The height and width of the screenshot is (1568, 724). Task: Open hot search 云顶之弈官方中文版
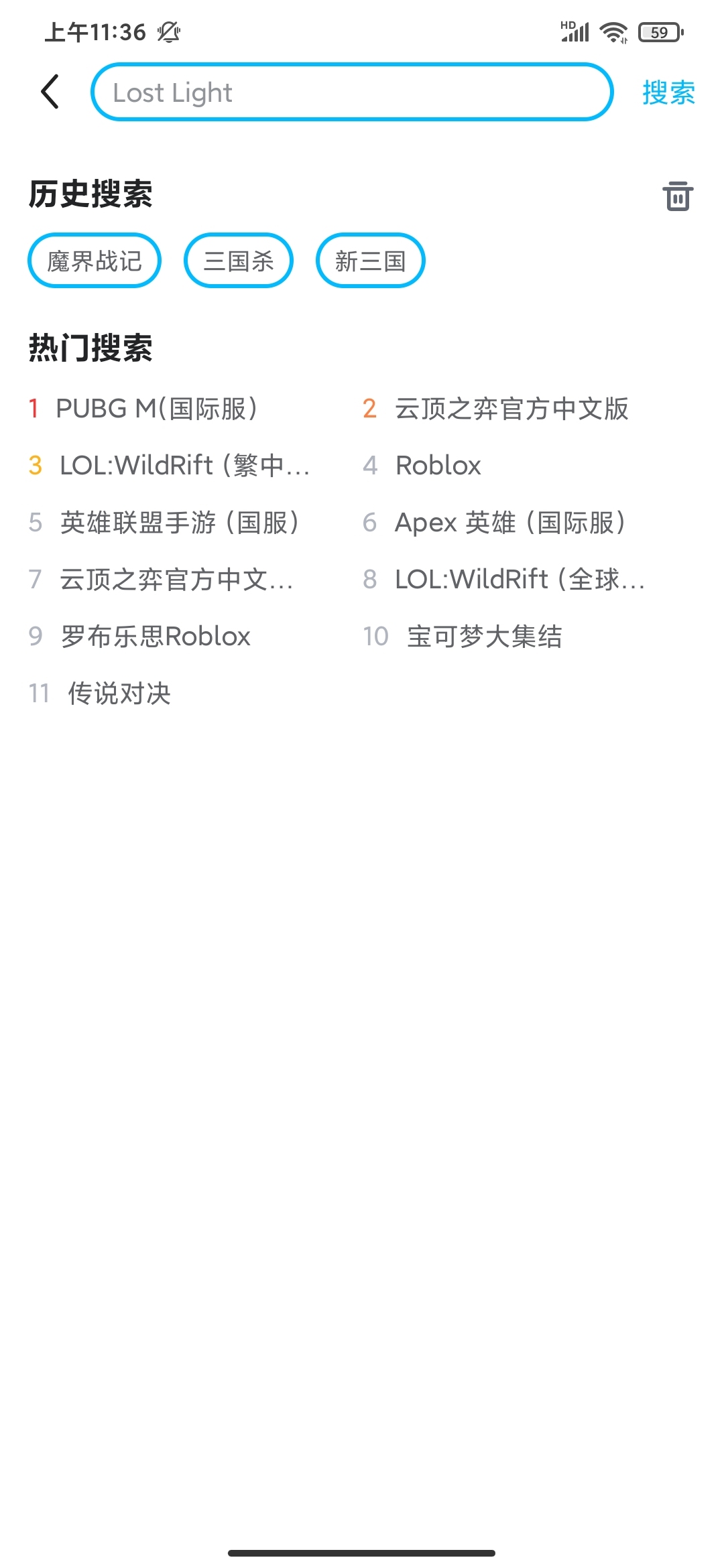click(511, 409)
